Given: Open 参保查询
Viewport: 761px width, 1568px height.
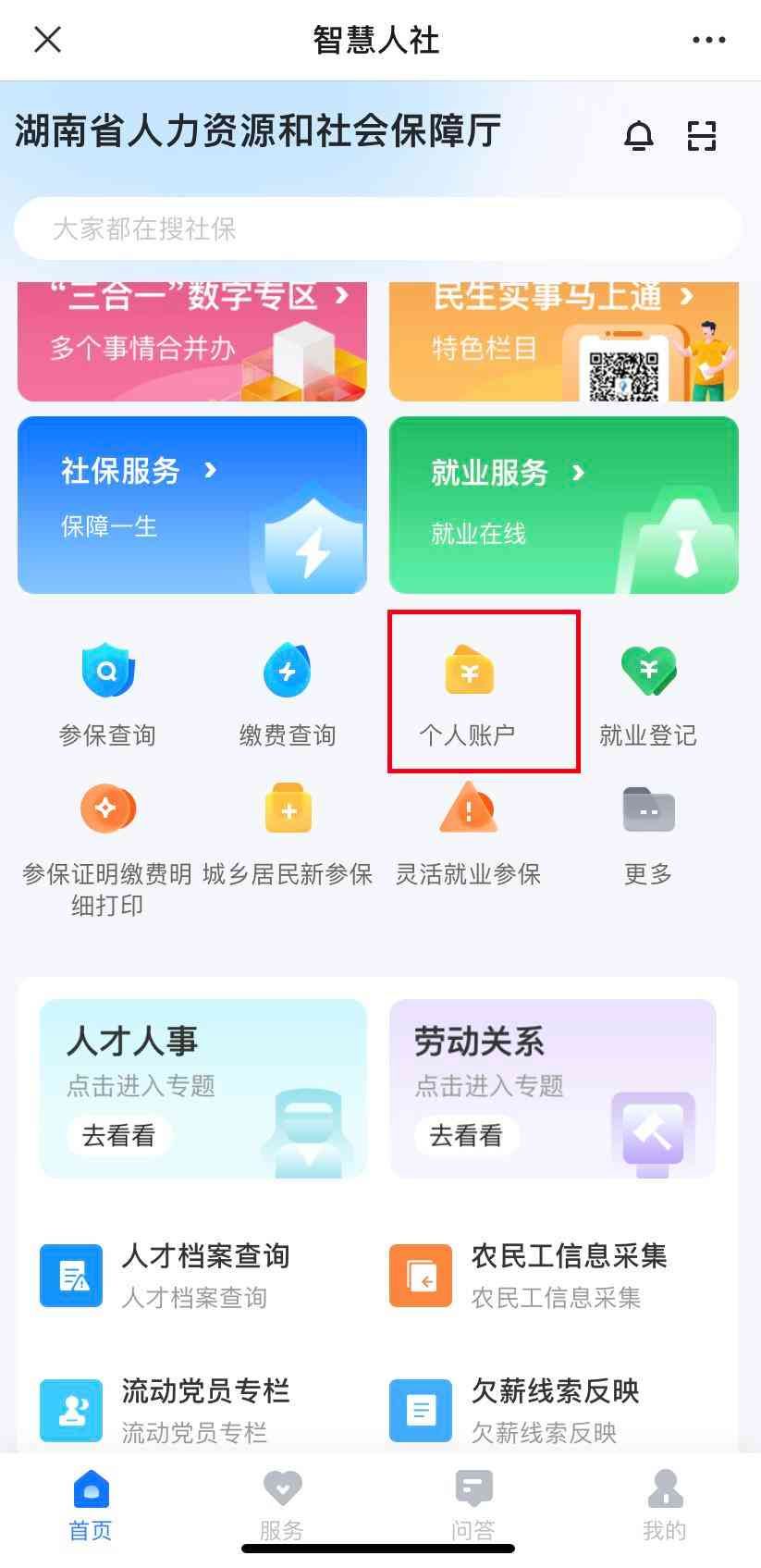Looking at the screenshot, I should click(107, 695).
